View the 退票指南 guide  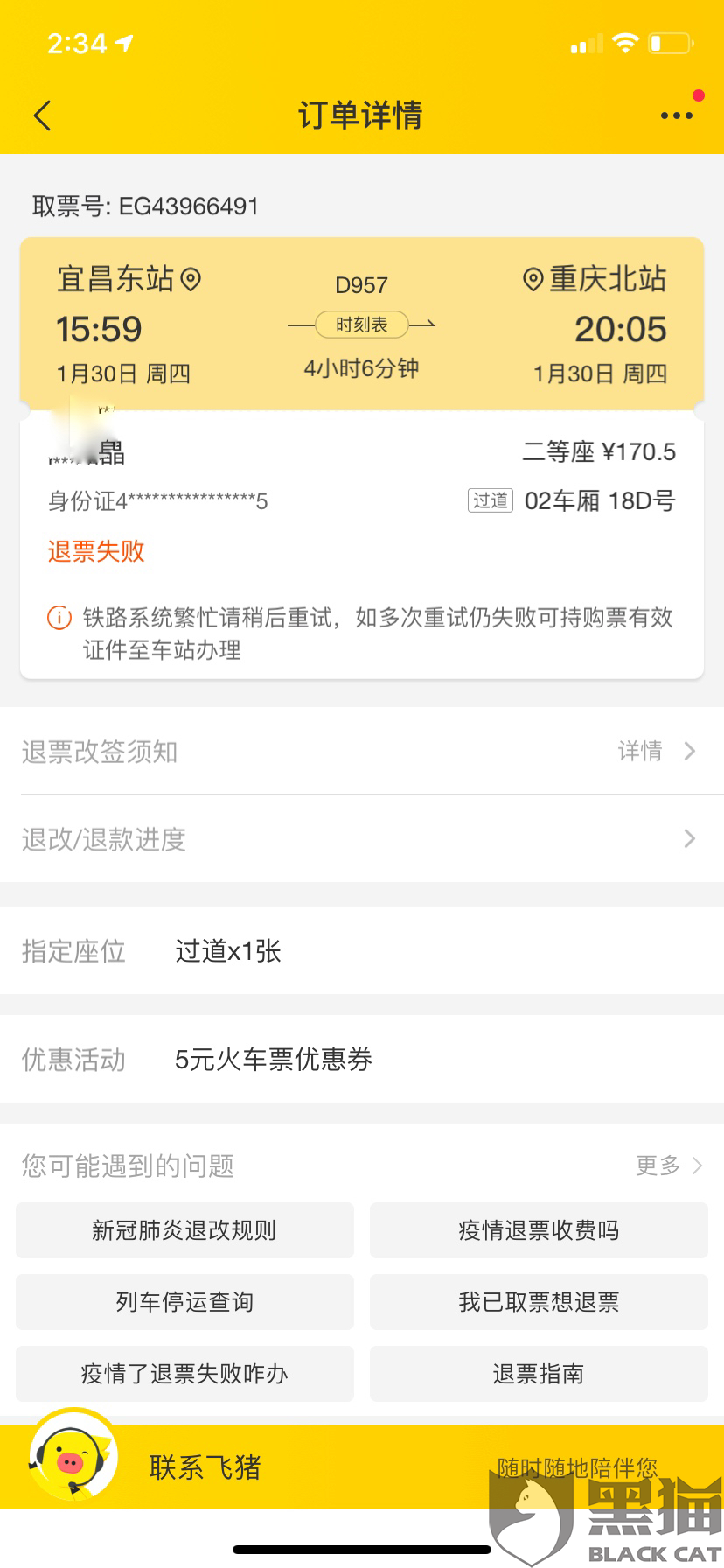[539, 1374]
